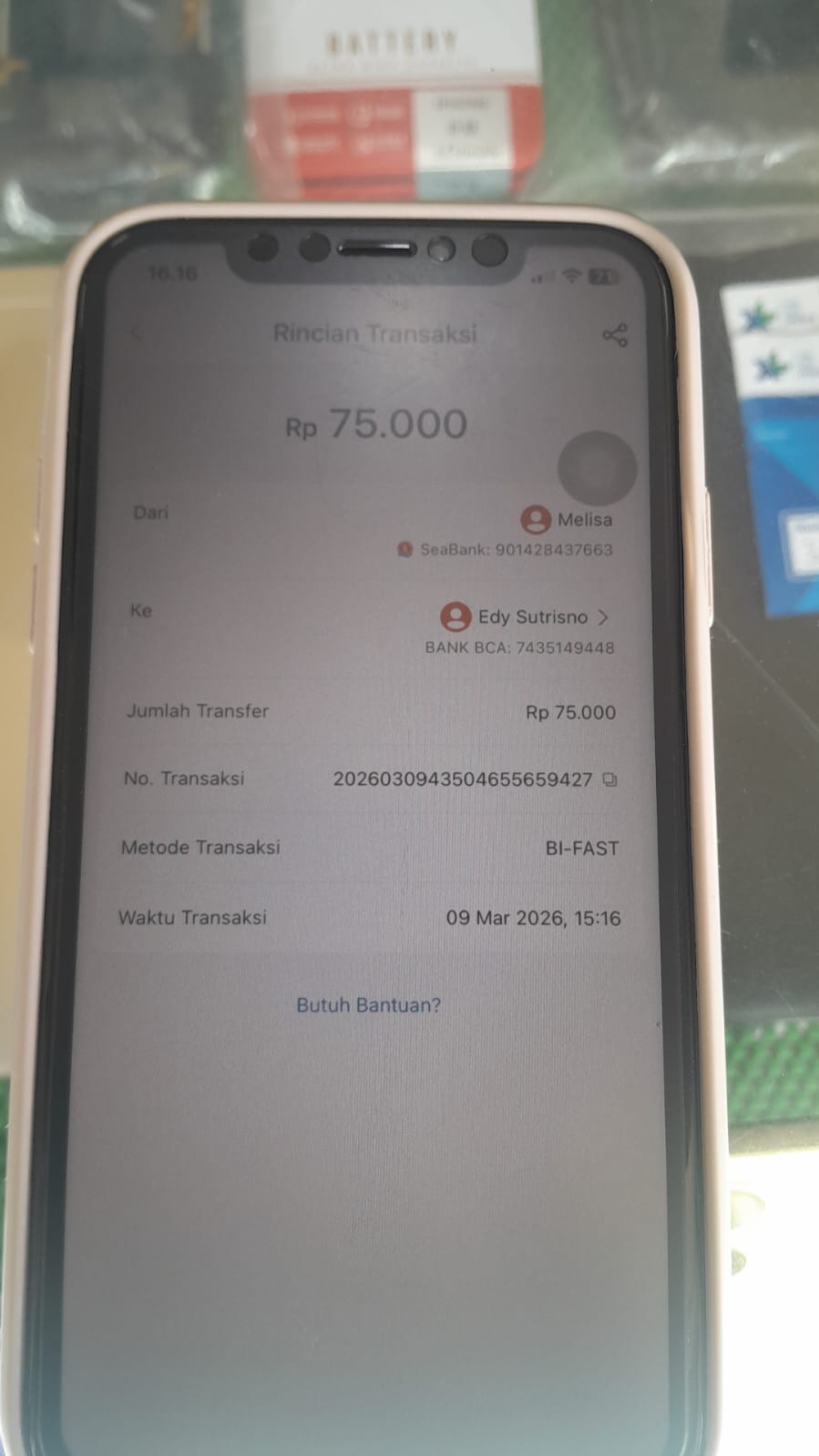
Task: Tap the floating AssistiveTouch button
Action: (597, 467)
